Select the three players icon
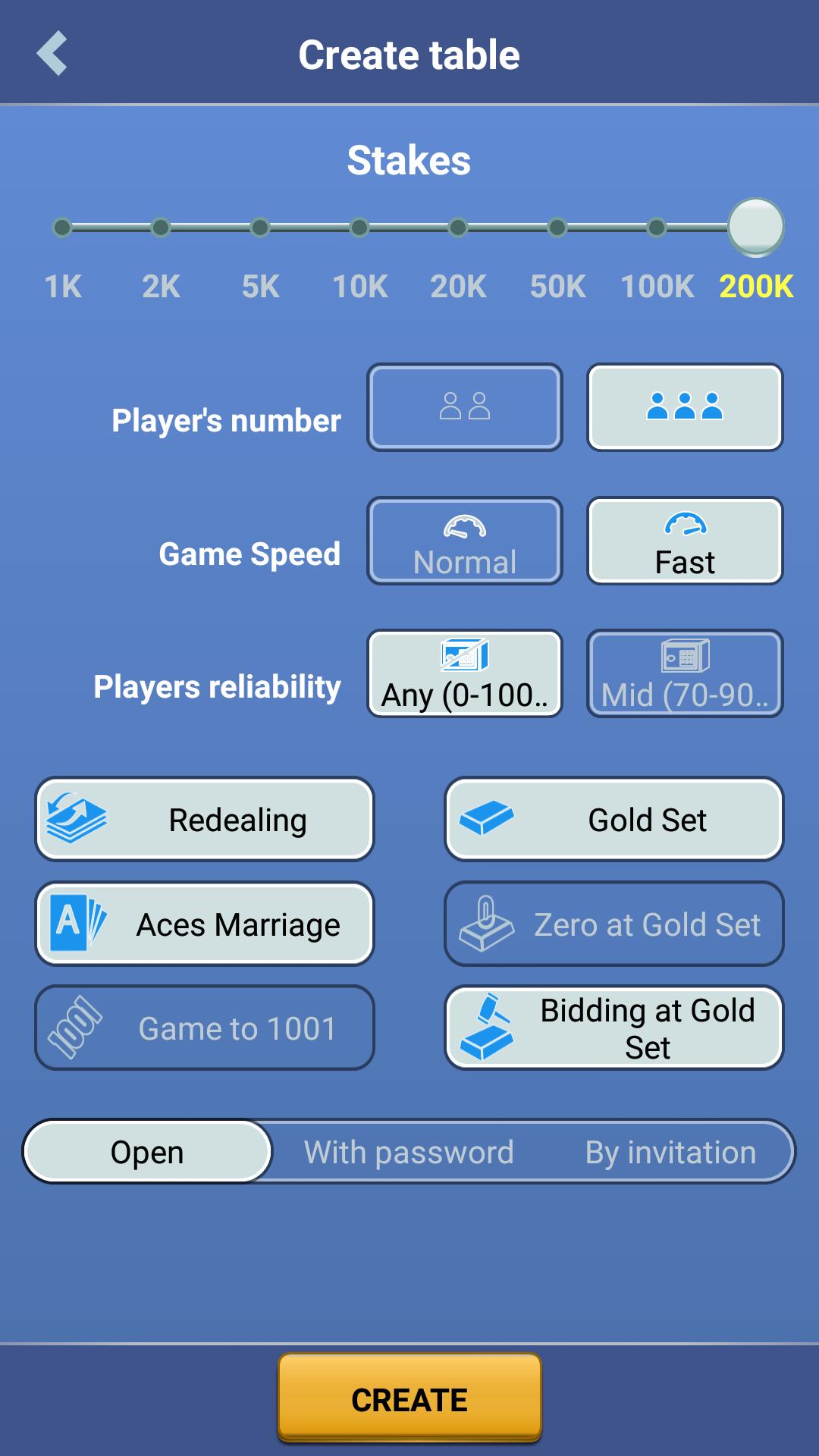The height and width of the screenshot is (1456, 819). 684,407
